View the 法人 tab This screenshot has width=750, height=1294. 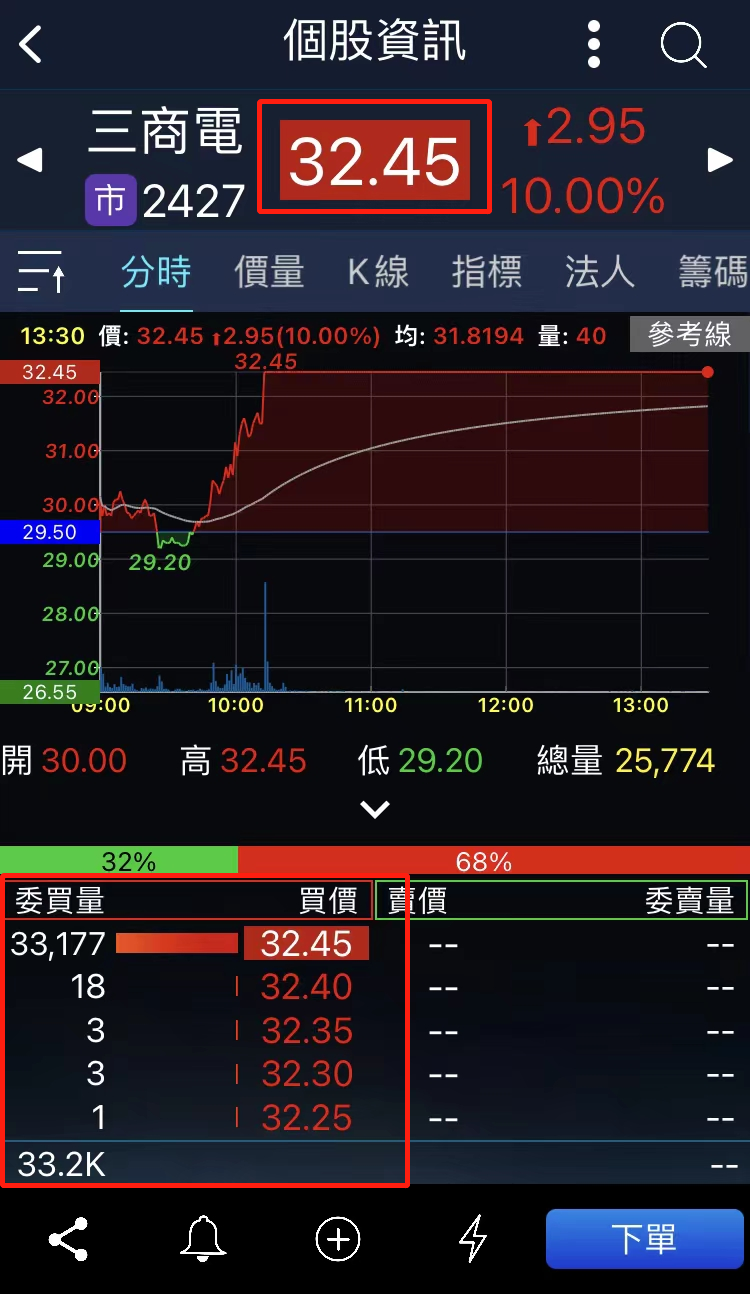click(x=599, y=272)
